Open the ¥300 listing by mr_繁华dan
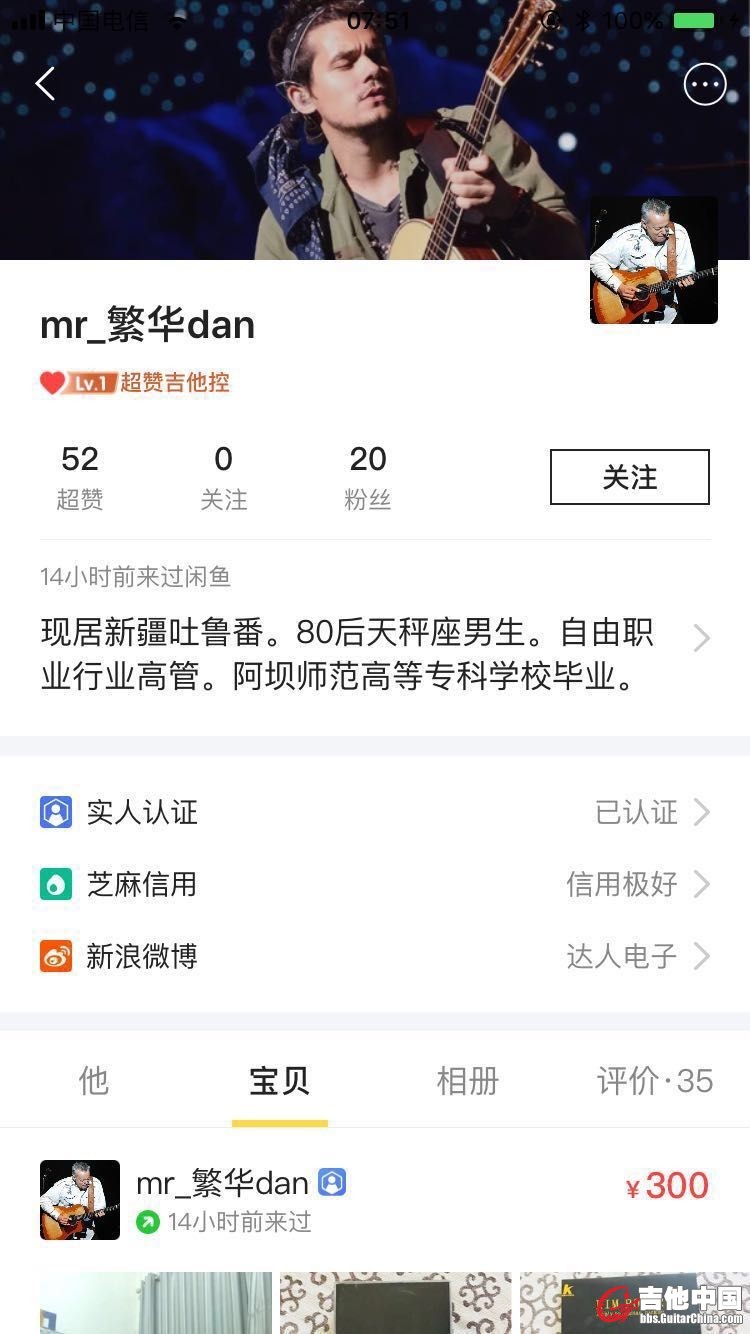Viewport: 750px width, 1334px height. [375, 1200]
